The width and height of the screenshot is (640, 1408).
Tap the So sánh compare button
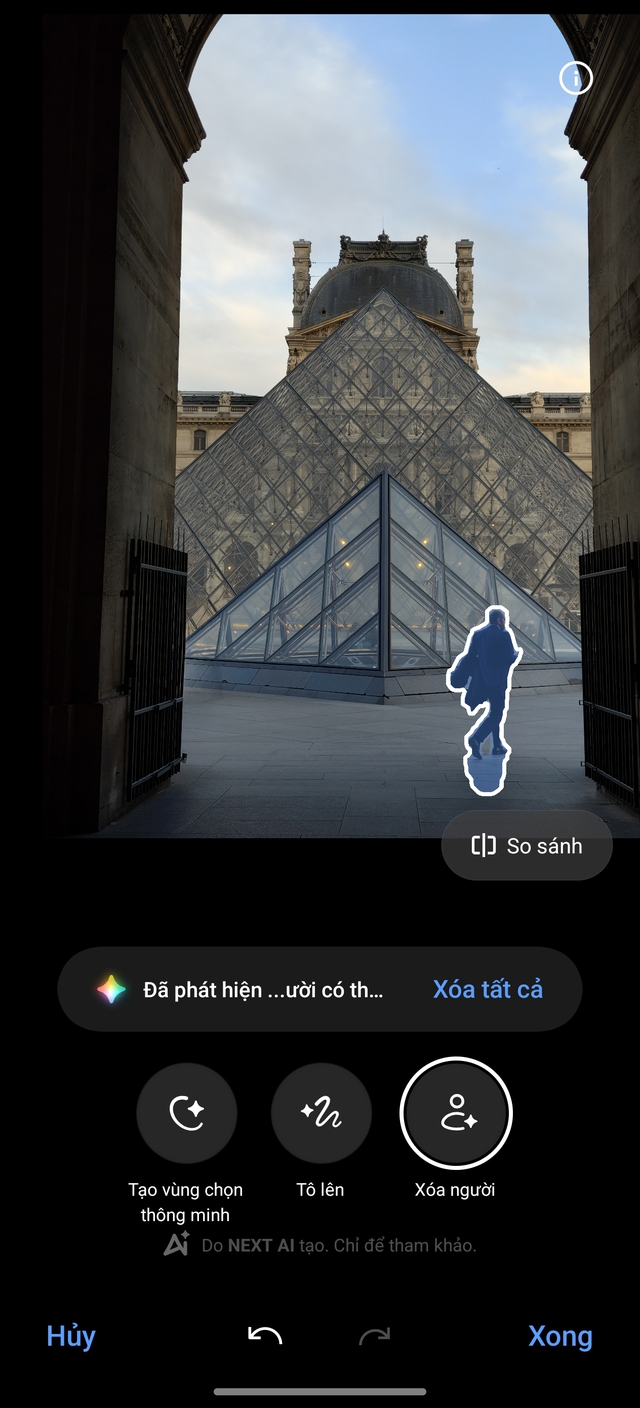click(x=527, y=846)
